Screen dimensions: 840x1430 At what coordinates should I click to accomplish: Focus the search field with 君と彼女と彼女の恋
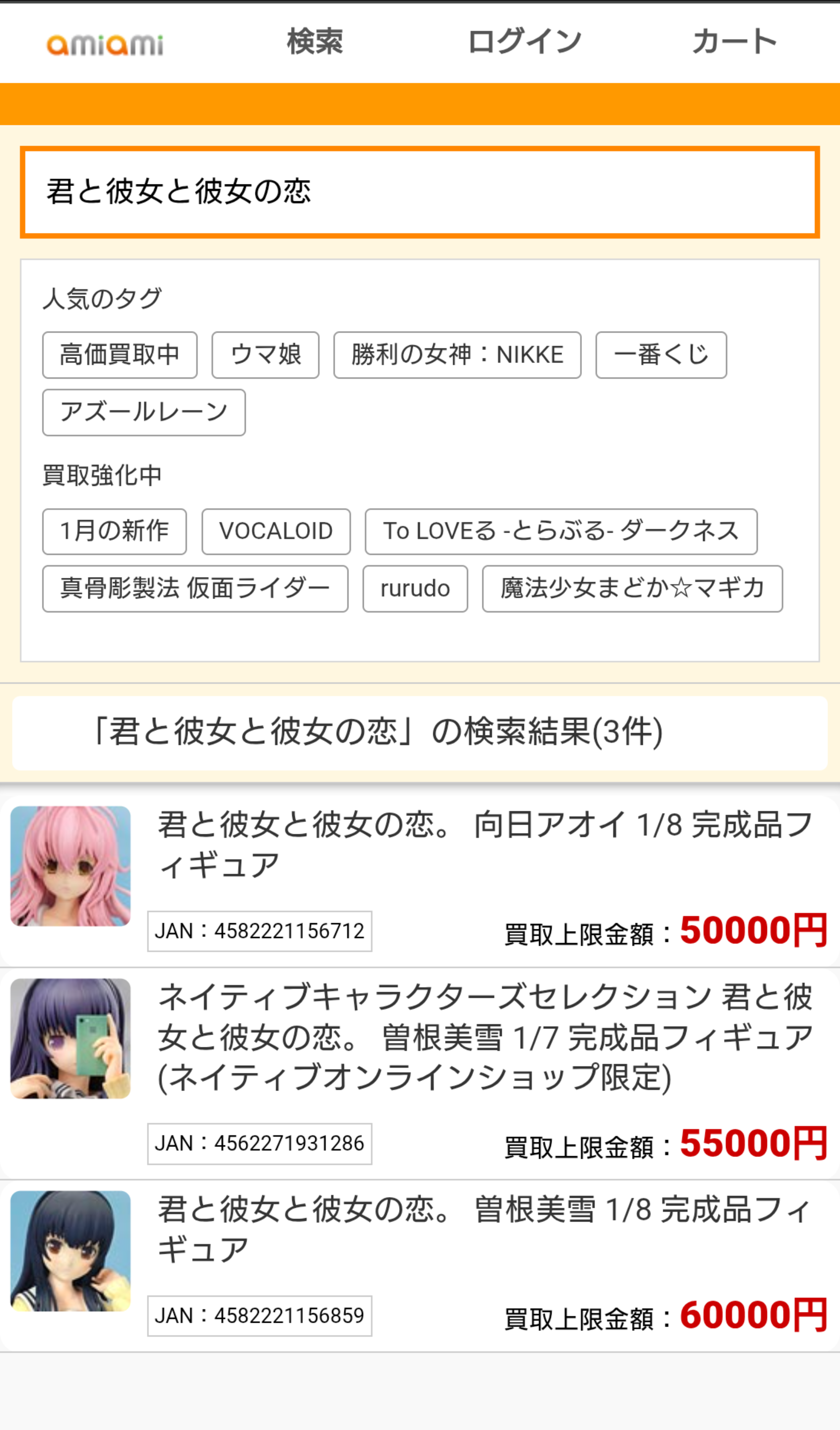coord(420,192)
